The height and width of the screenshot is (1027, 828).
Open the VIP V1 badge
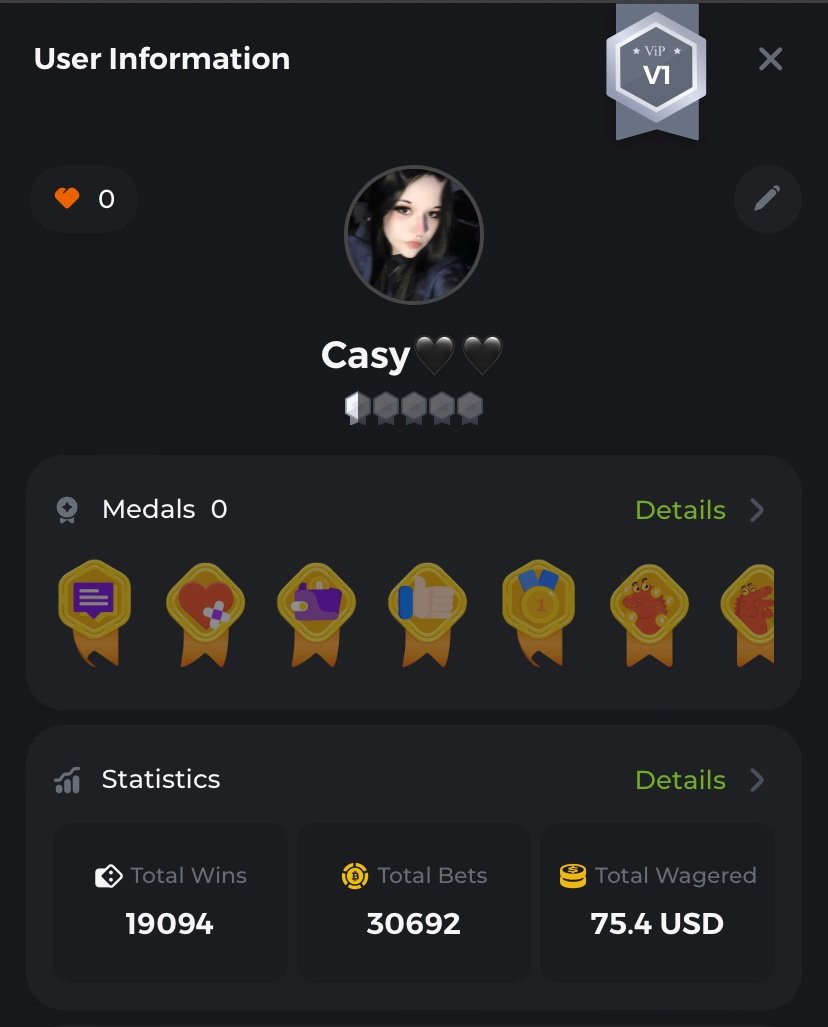click(x=656, y=68)
